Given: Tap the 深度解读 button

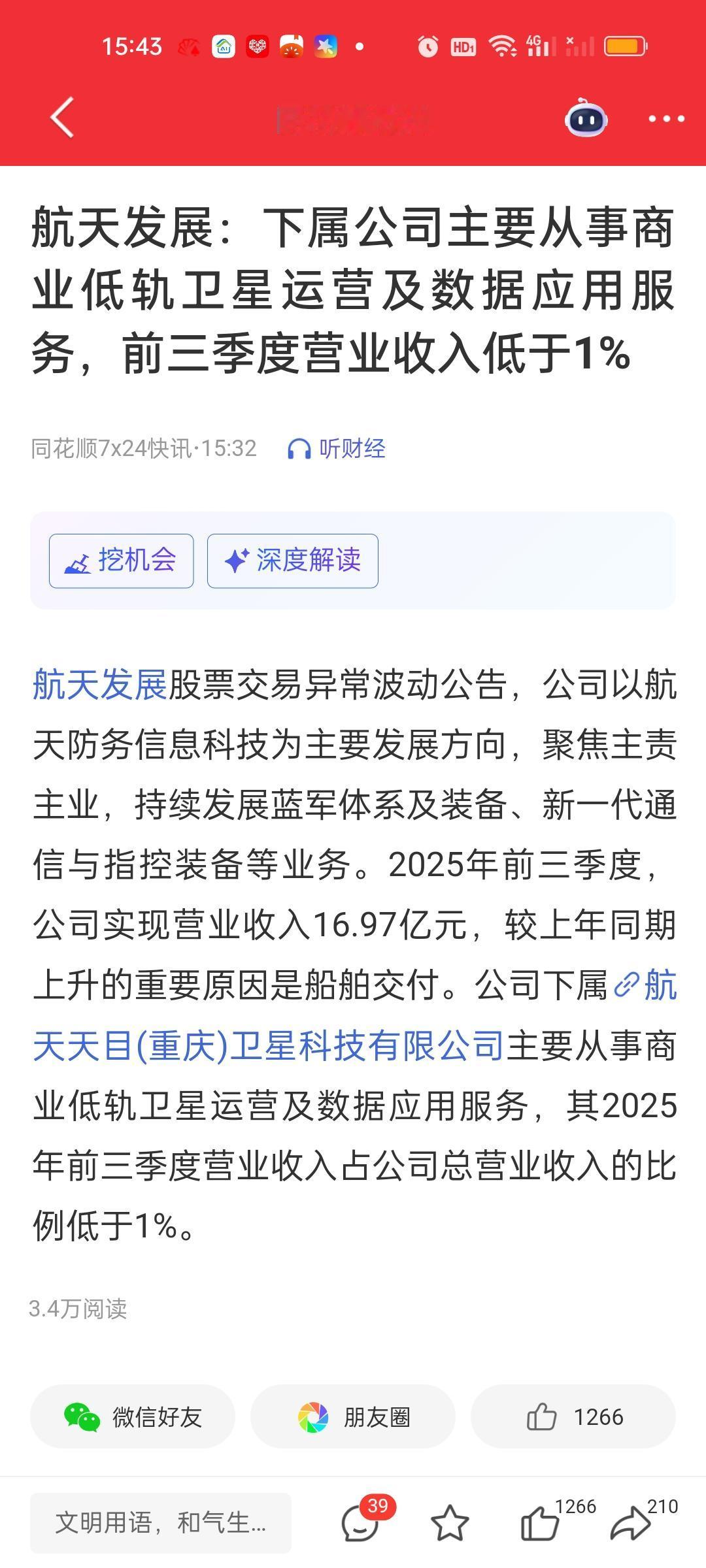Looking at the screenshot, I should tap(292, 561).
